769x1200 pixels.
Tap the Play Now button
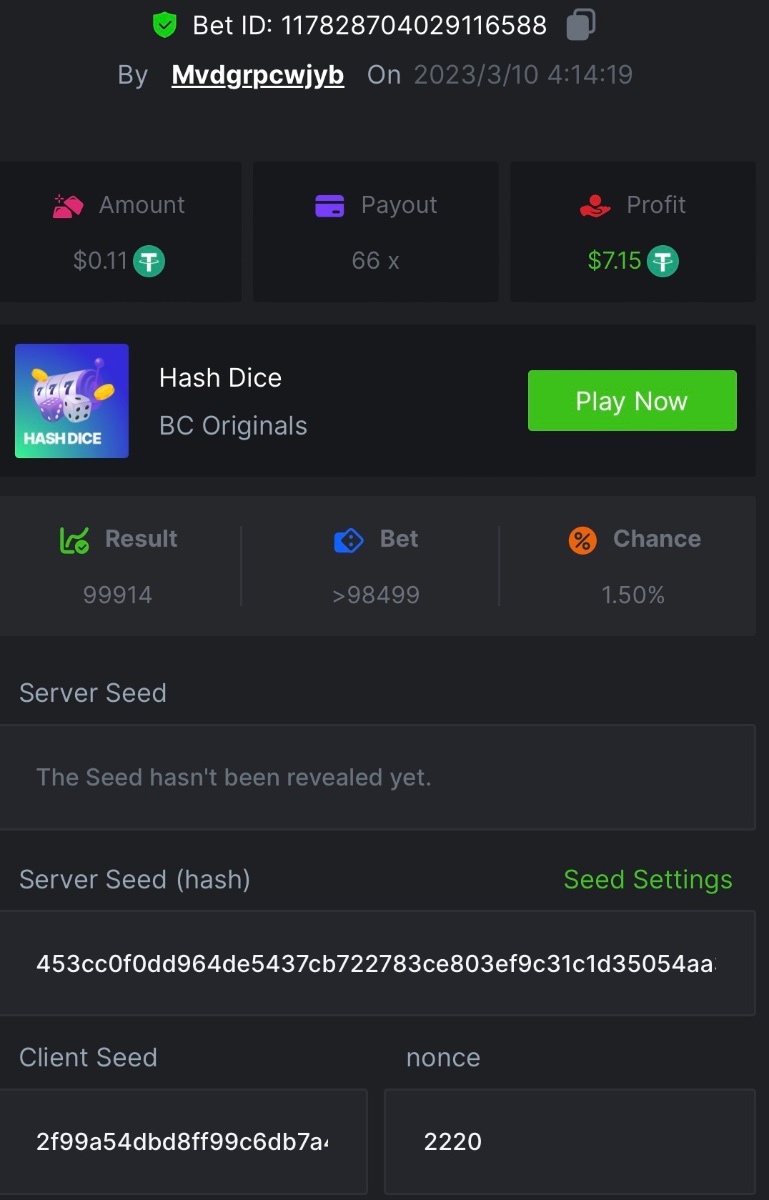click(632, 401)
